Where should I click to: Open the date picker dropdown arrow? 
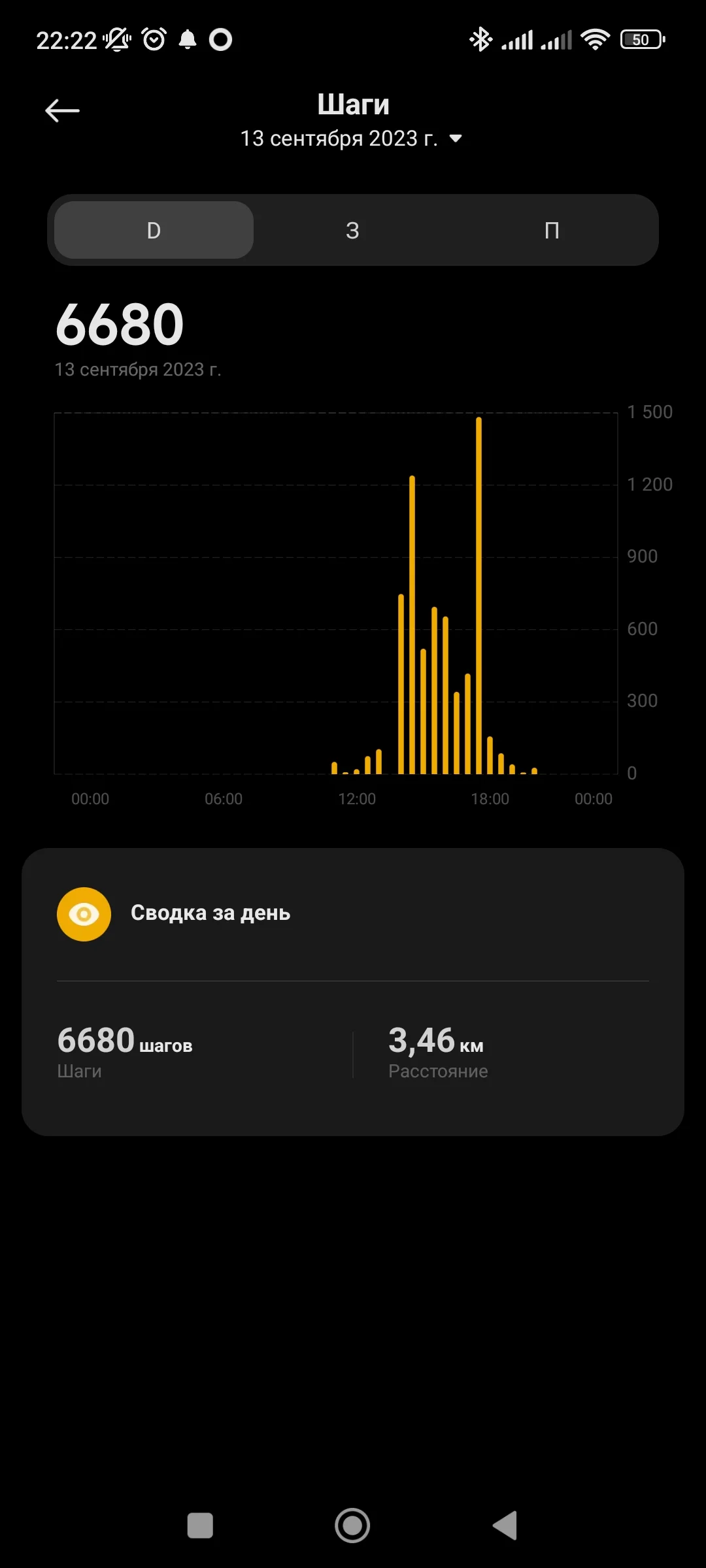[x=454, y=139]
